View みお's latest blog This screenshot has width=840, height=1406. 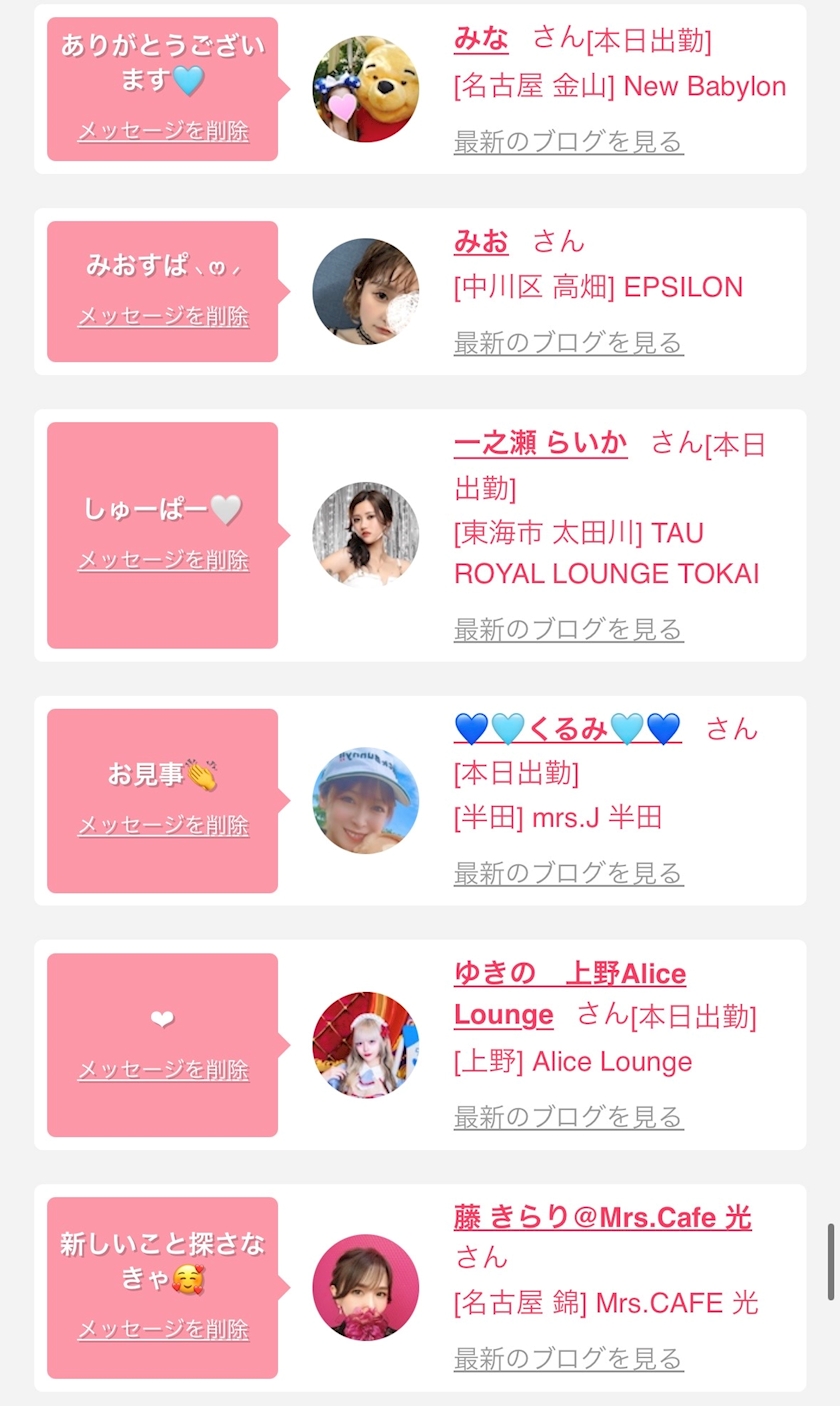[568, 343]
